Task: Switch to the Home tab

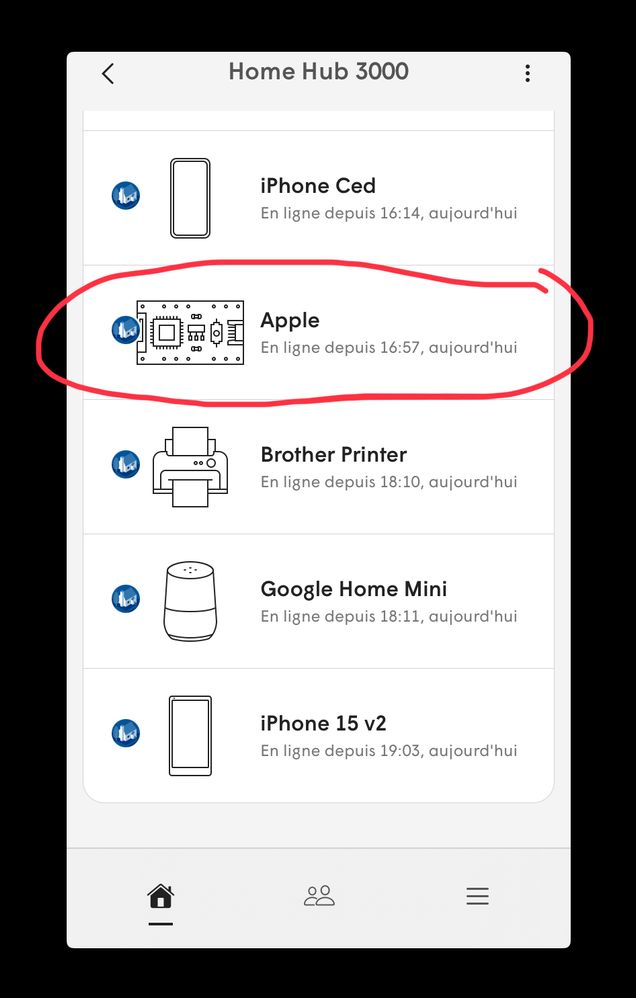Action: pyautogui.click(x=160, y=896)
